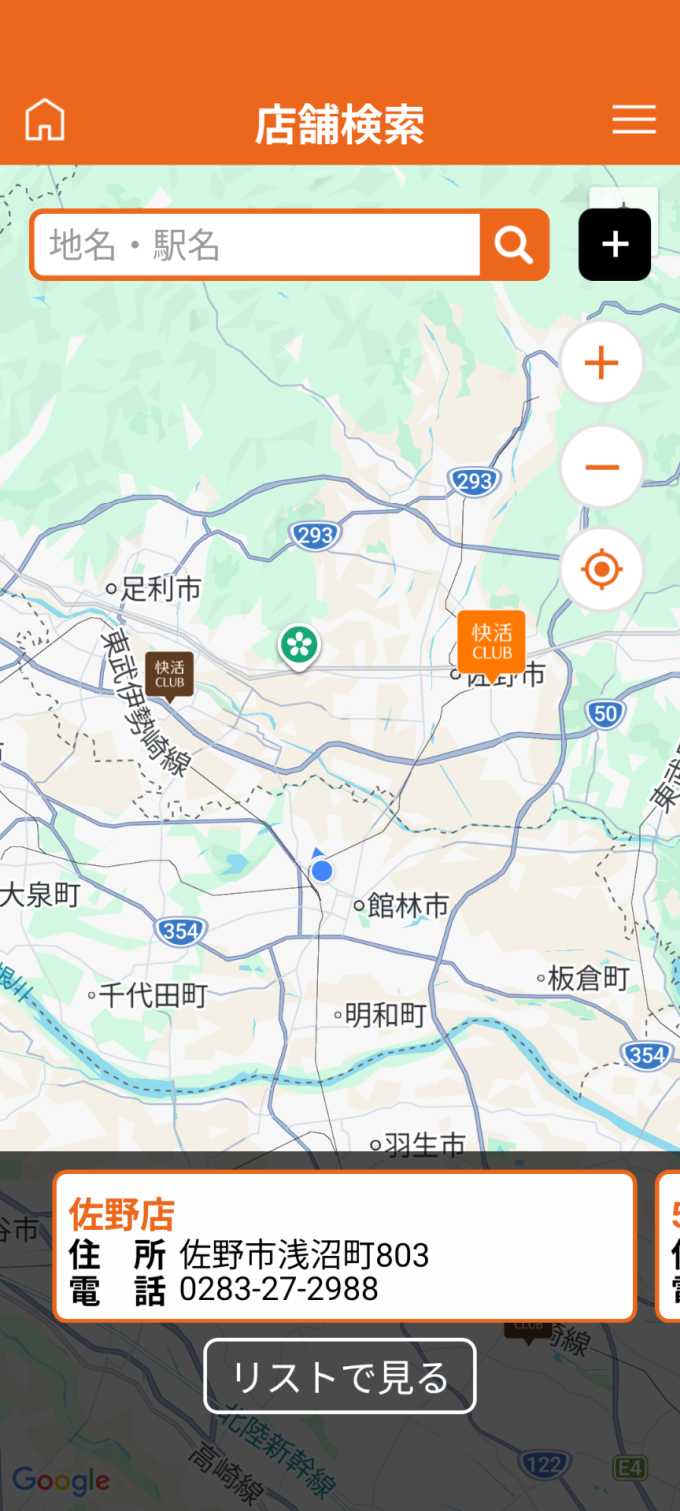This screenshot has width=680, height=1511.
Task: Center map on current location
Action: click(601, 570)
